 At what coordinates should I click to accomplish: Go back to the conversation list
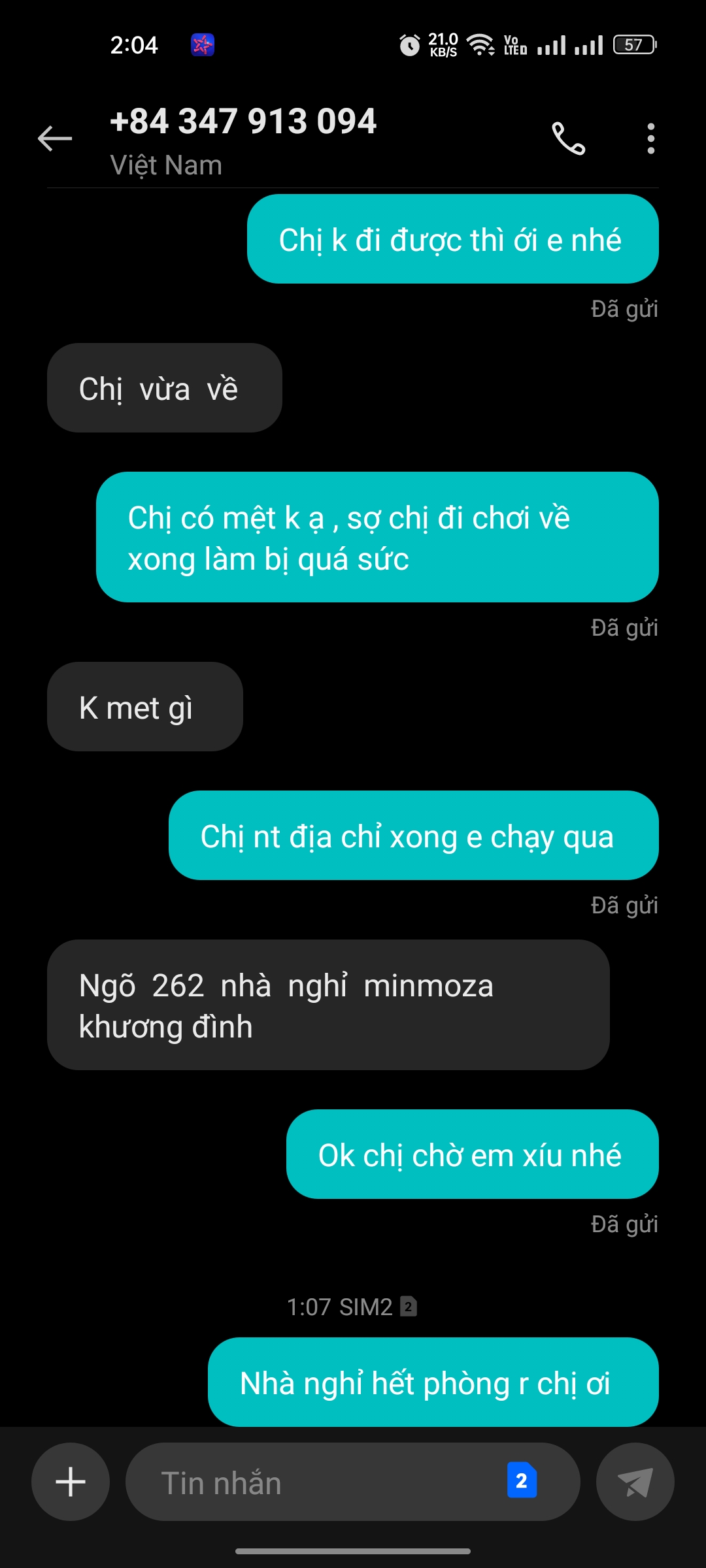[55, 139]
